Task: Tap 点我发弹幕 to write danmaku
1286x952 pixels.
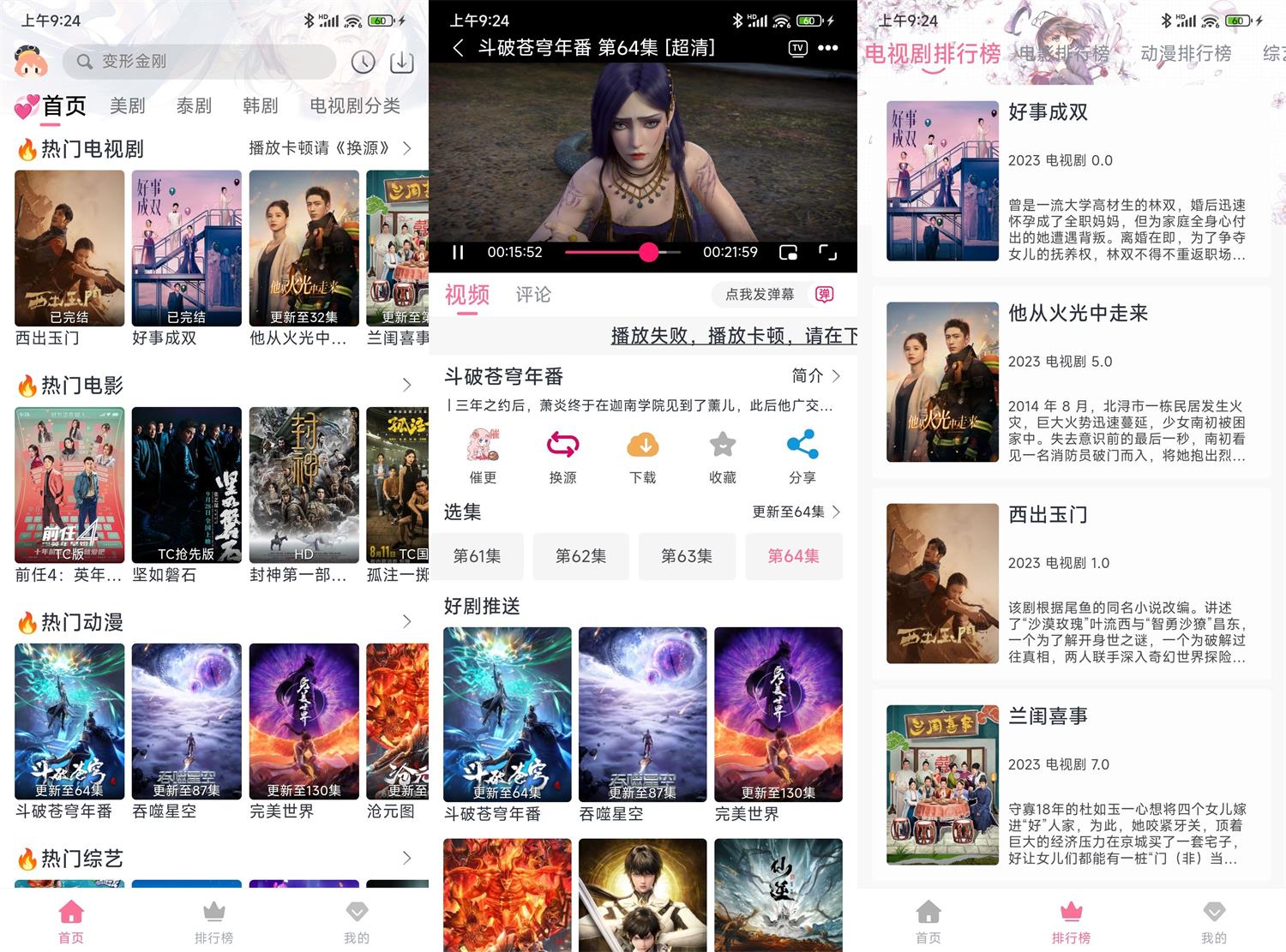Action: click(759, 295)
